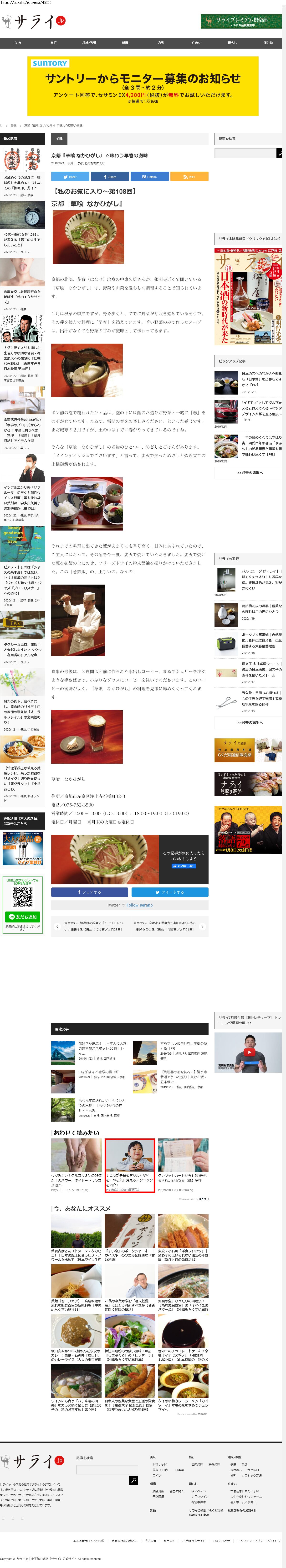Open the 健康 section in the top menu
Image resolution: width=286 pixels, height=1568 pixels.
[x=125, y=43]
